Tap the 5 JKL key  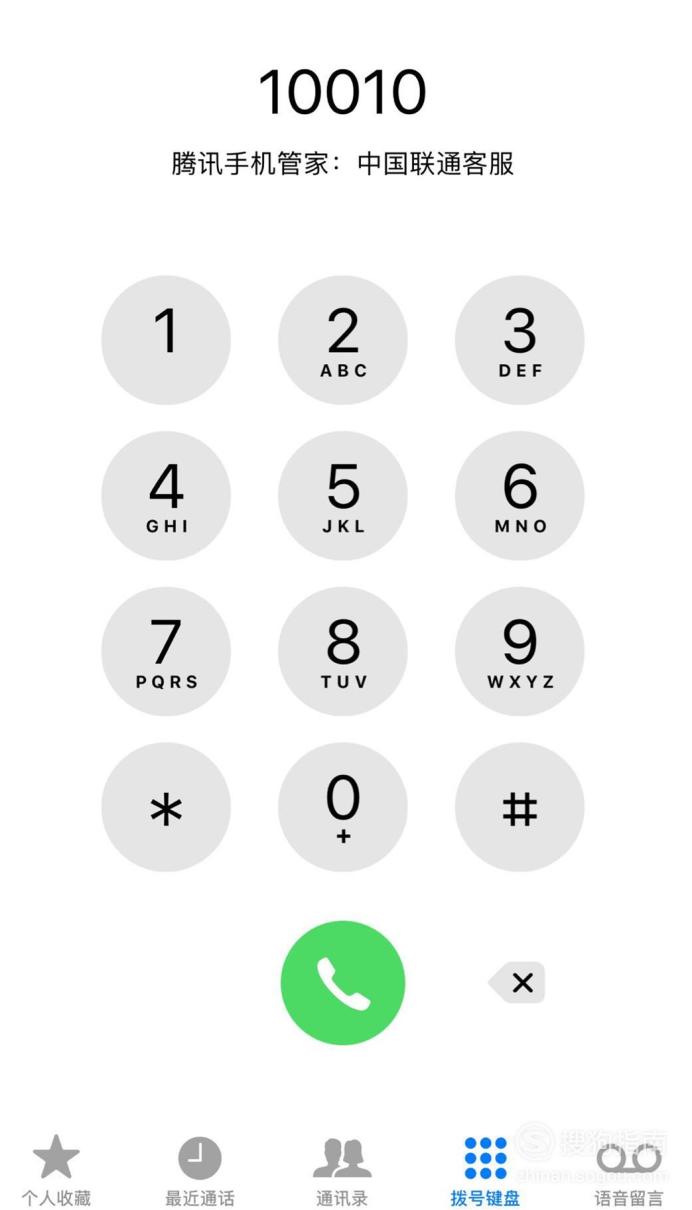(343, 496)
